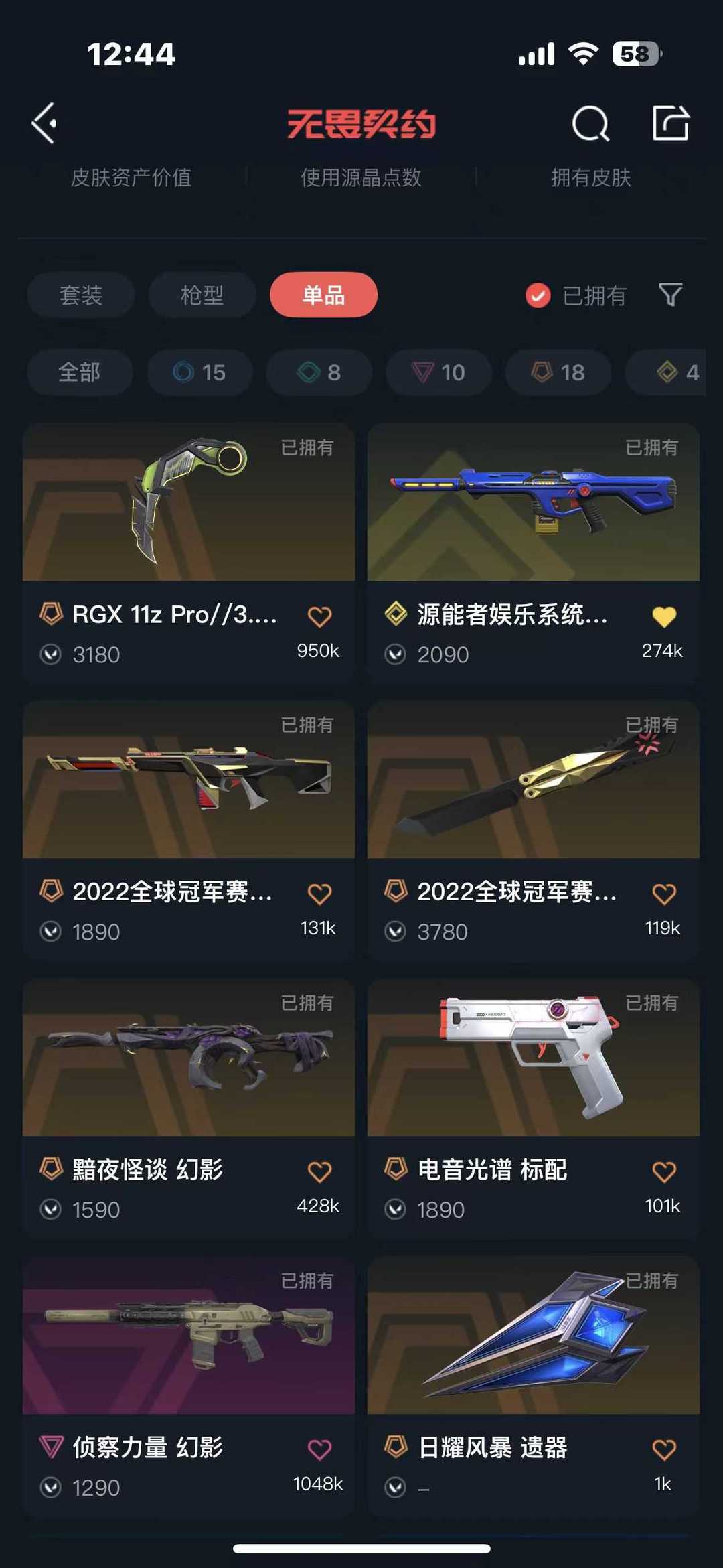Uncheck the 已拥有 owned filter
Image resolution: width=723 pixels, height=1568 pixels.
tap(576, 295)
